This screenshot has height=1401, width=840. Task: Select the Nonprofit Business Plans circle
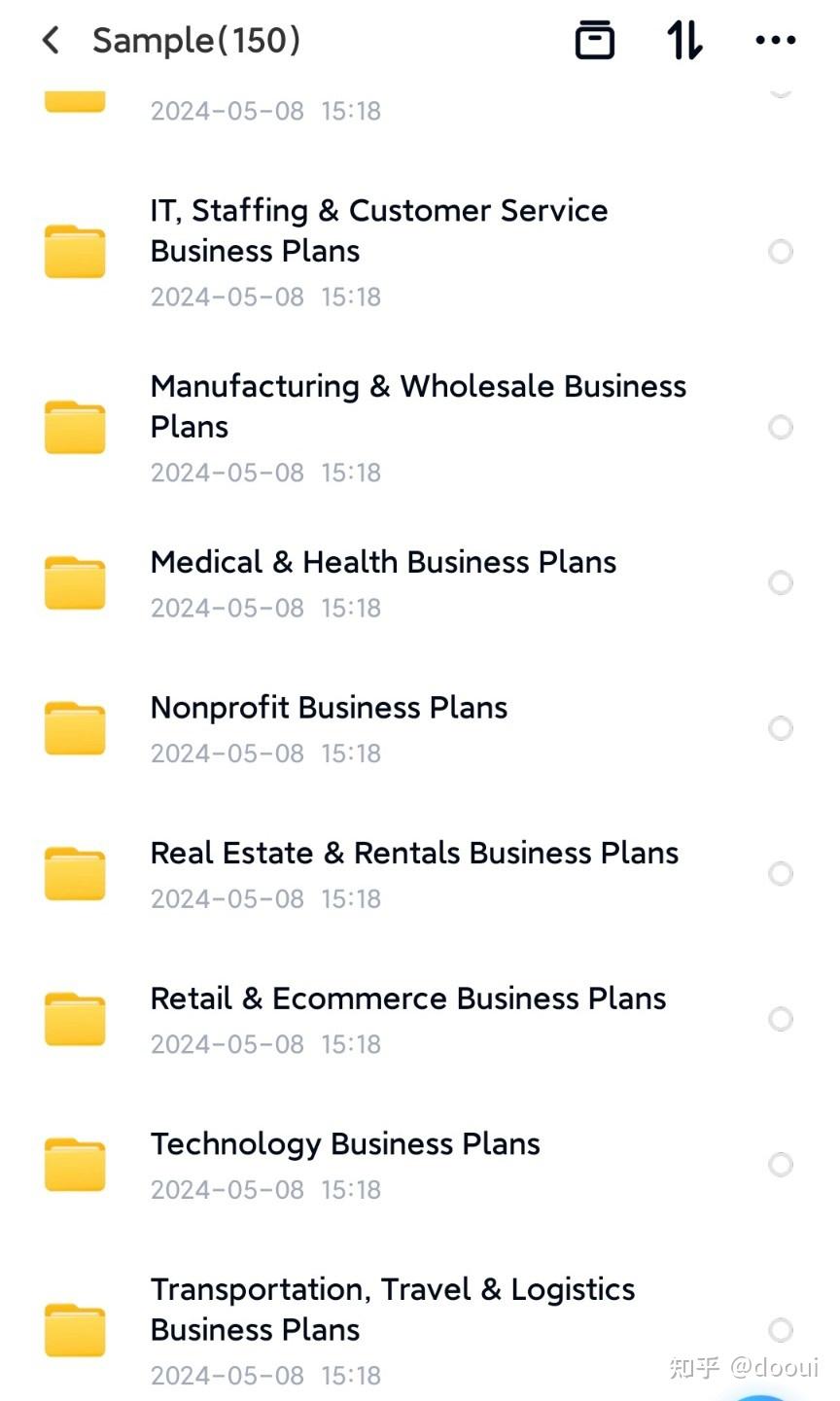point(781,728)
